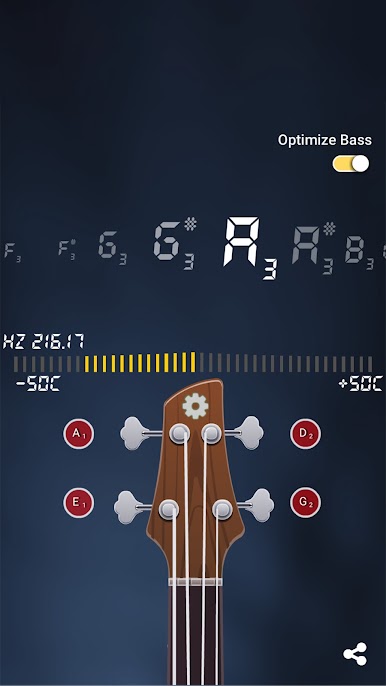Select the D2 string button
This screenshot has width=386, height=686.
coord(305,434)
